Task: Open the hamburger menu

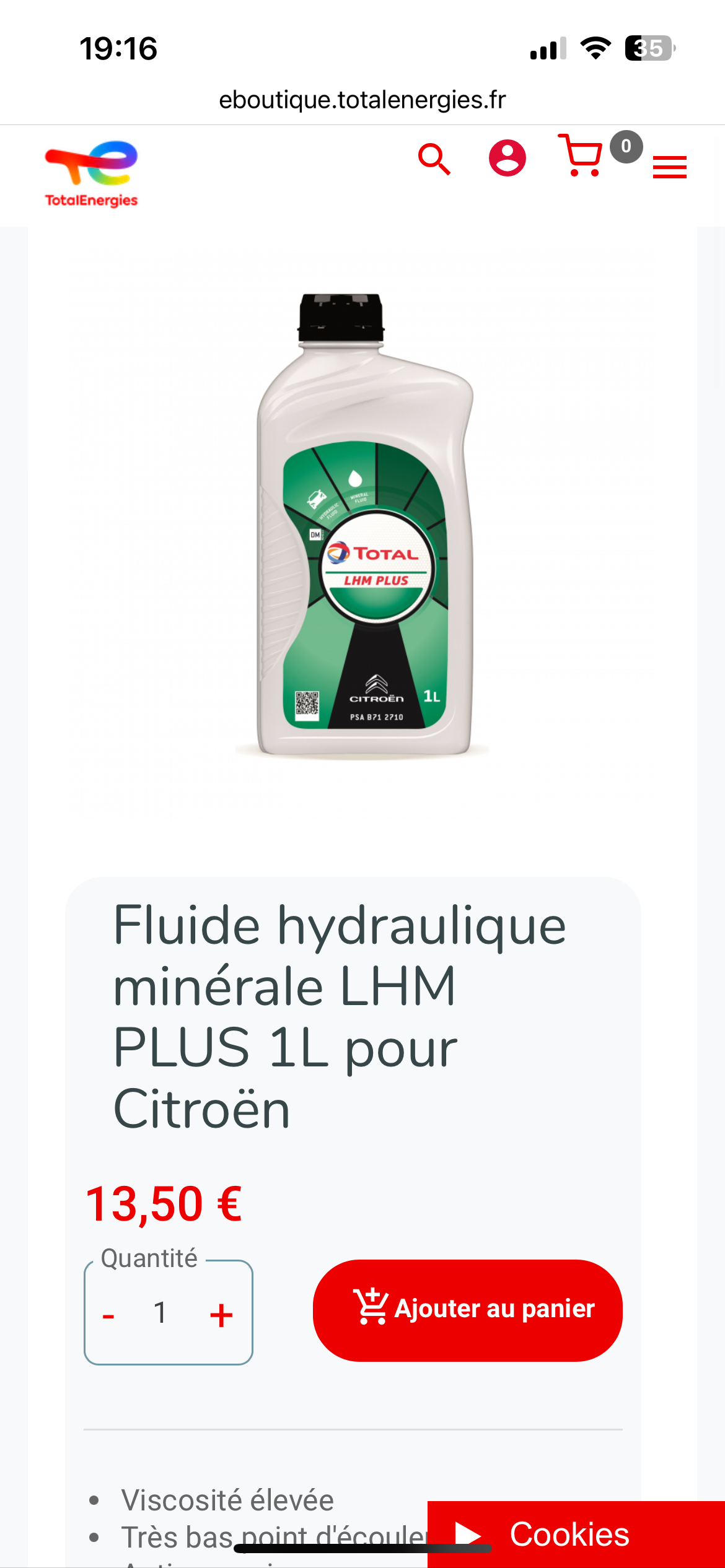Action: coord(669,167)
